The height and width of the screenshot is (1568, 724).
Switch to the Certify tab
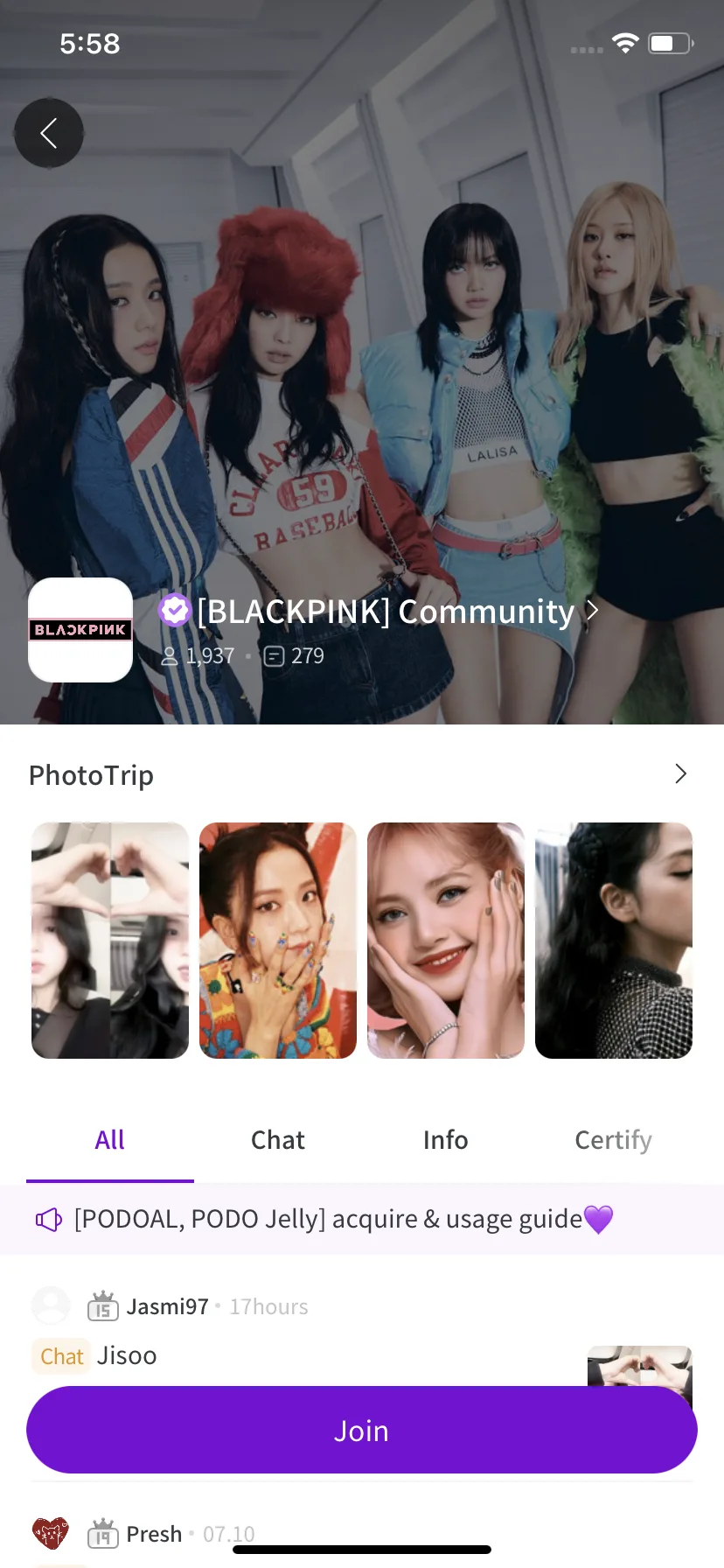(614, 1139)
